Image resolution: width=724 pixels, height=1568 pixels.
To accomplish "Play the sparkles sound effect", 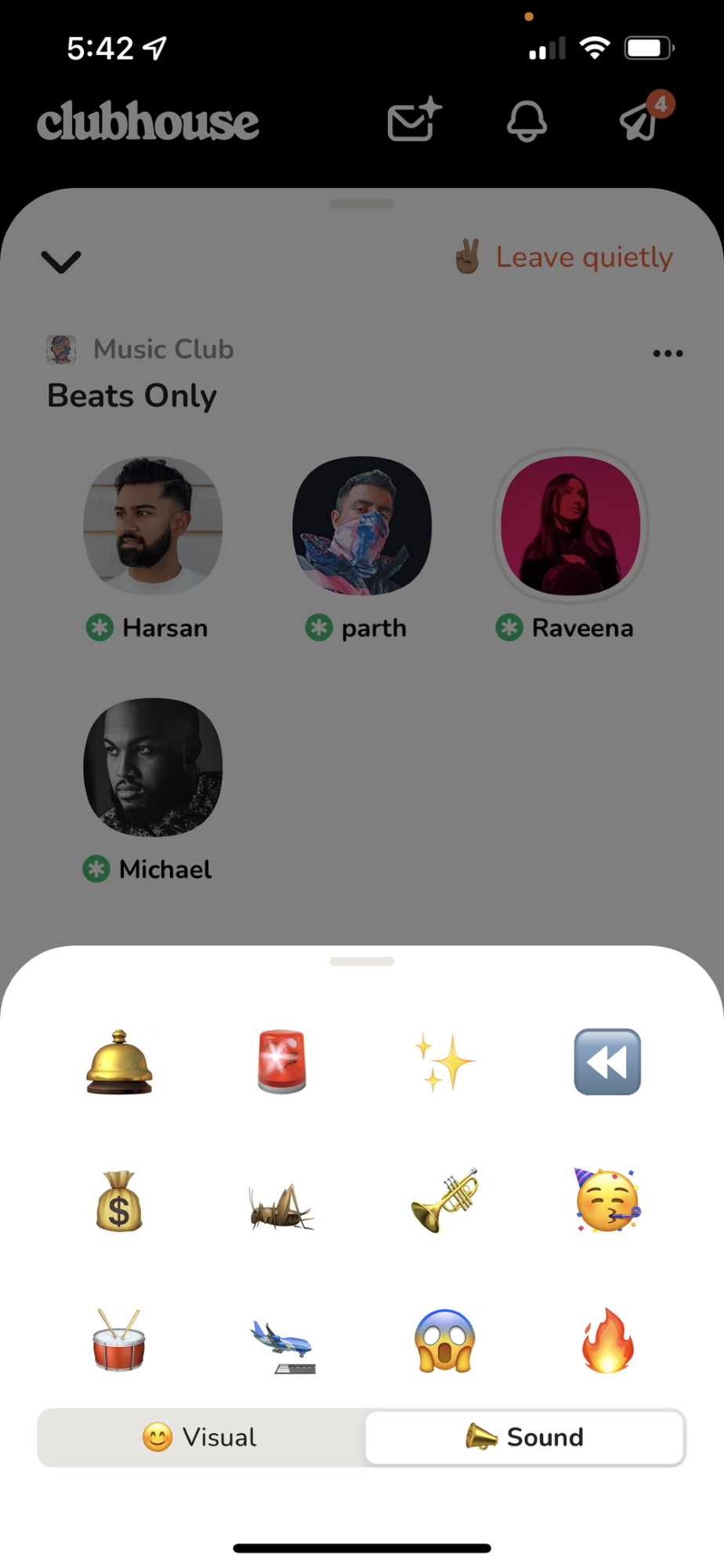I will pos(444,1062).
